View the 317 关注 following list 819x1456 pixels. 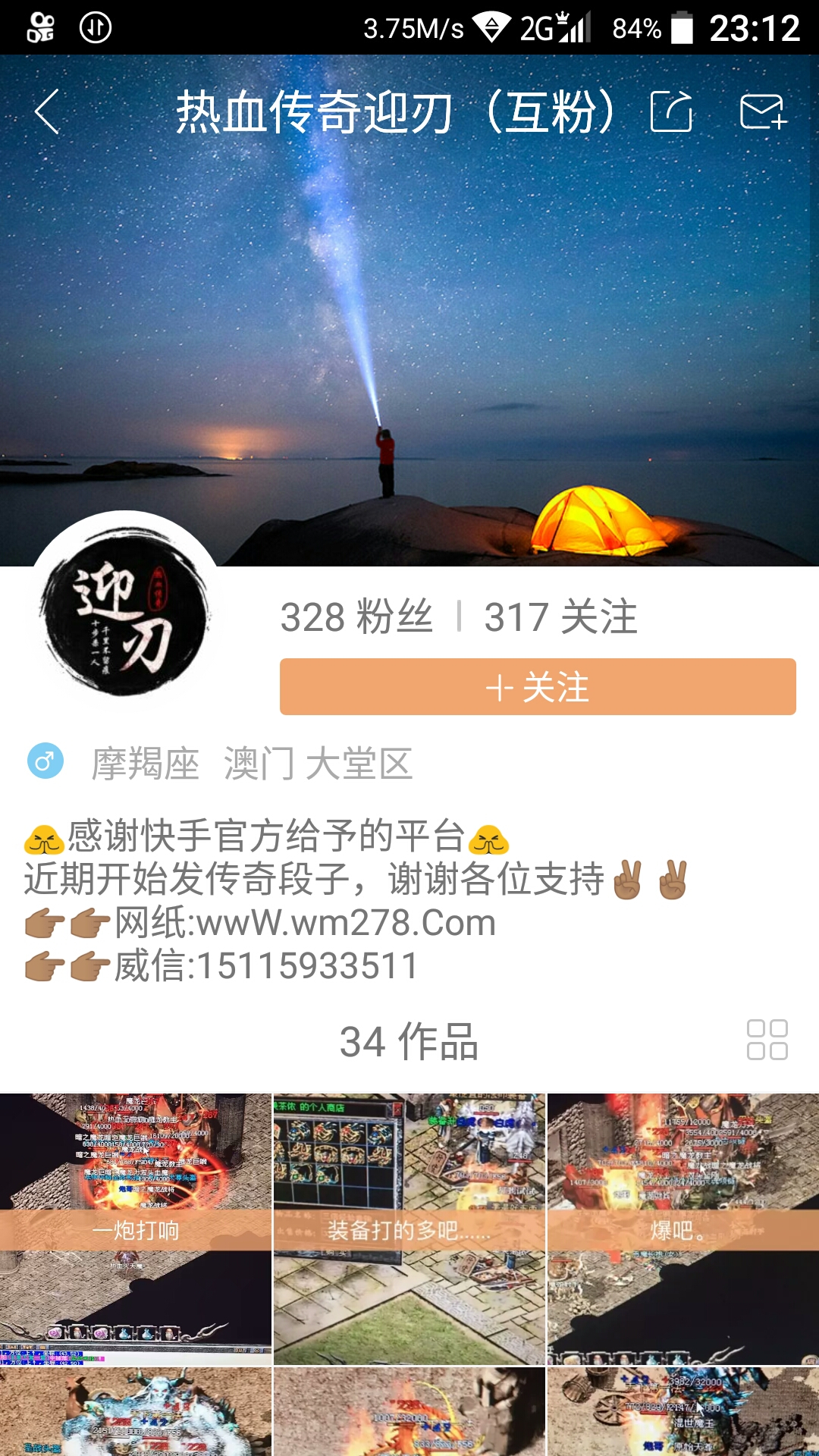[561, 617]
